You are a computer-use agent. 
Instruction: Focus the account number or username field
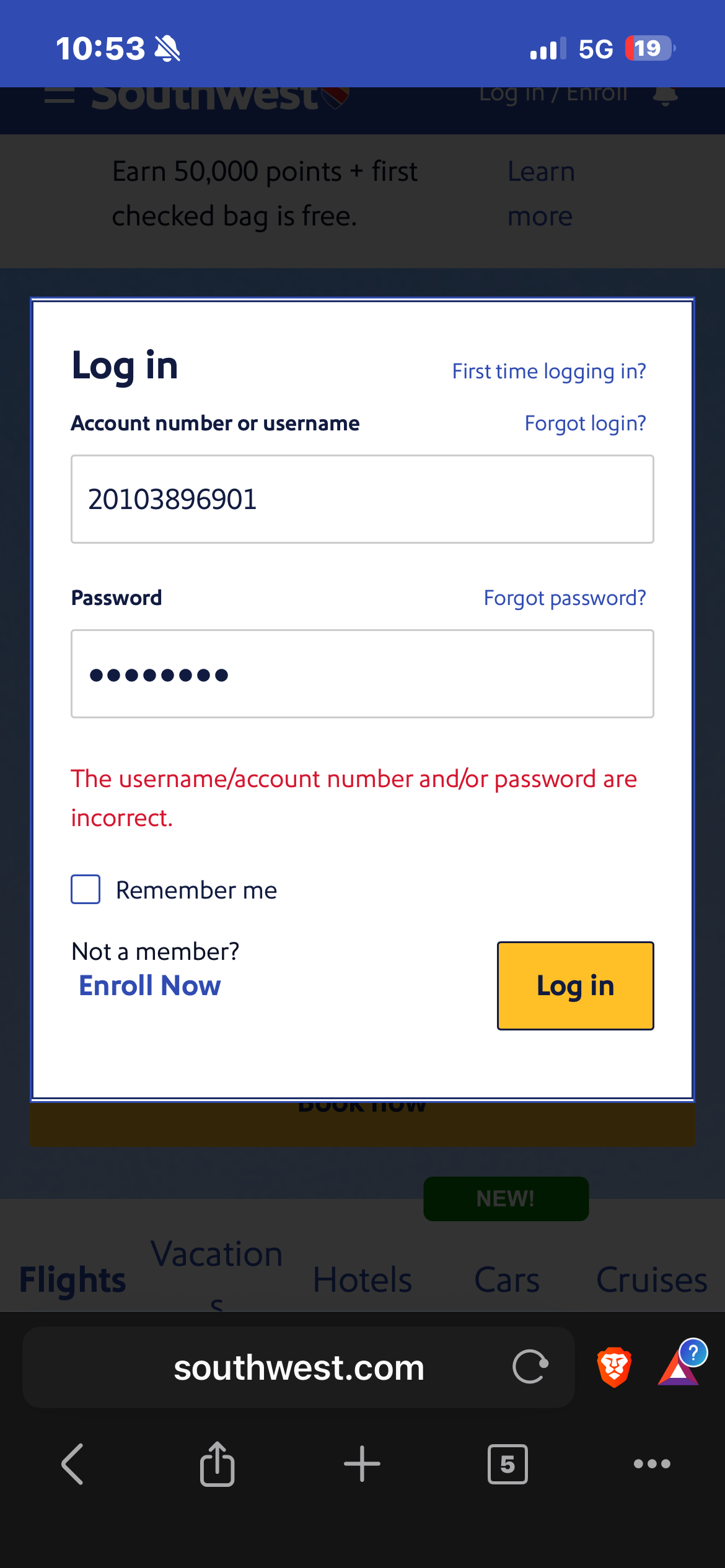(362, 499)
